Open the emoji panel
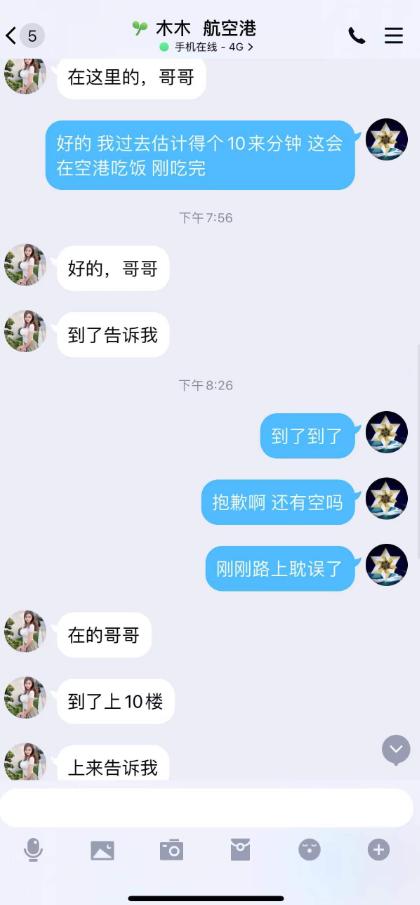 [309, 850]
